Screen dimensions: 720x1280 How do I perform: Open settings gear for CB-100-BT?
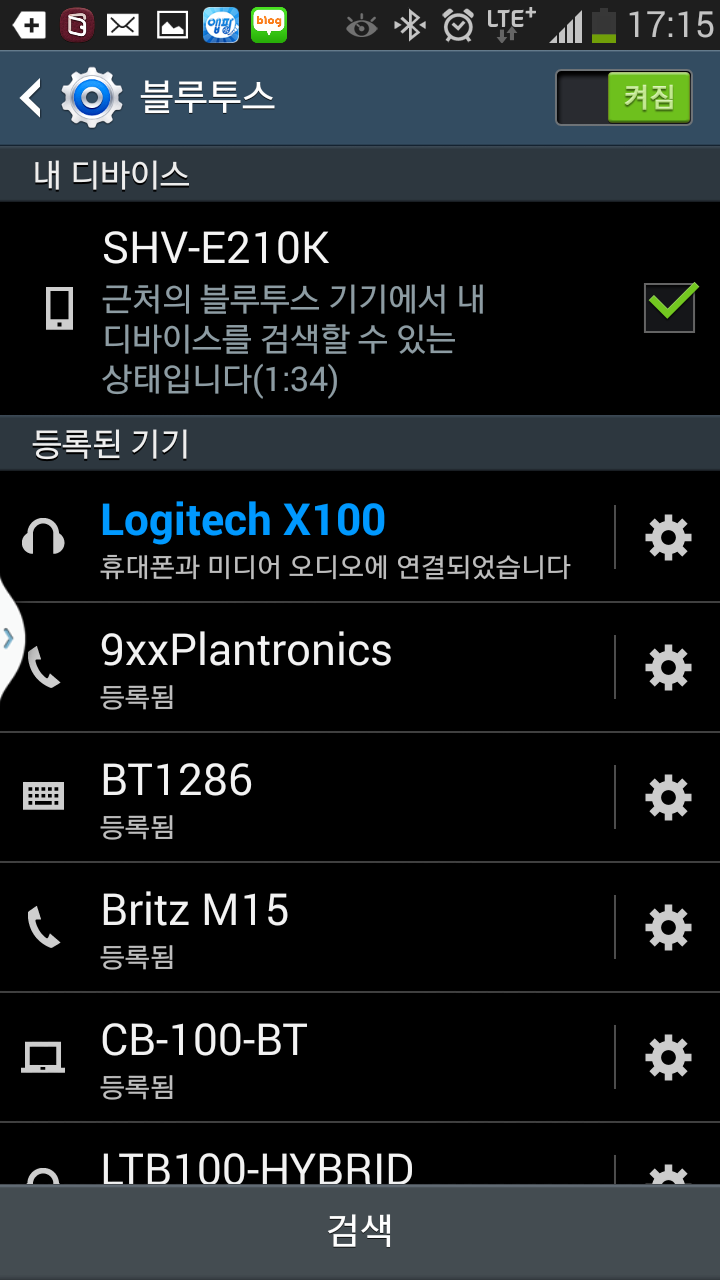coord(668,1057)
